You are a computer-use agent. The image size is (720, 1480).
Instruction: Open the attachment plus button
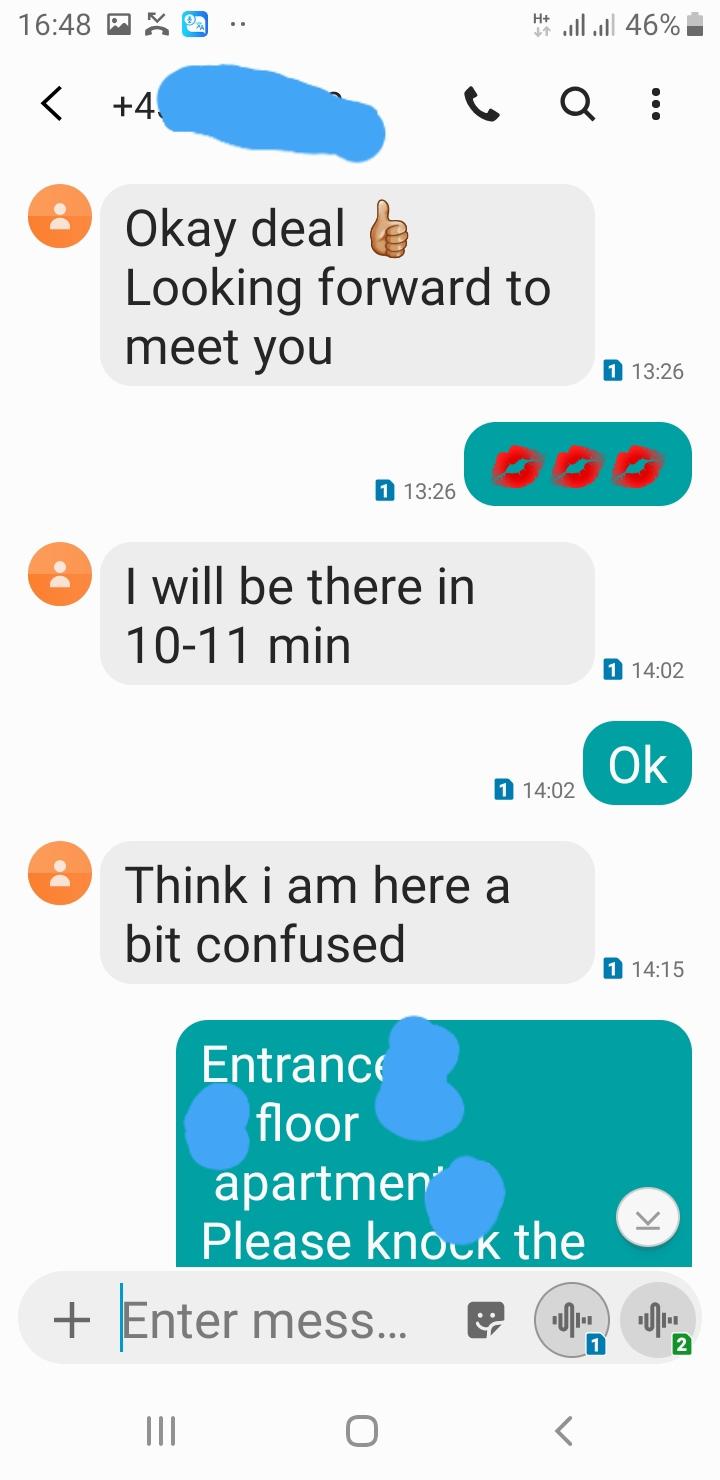[x=71, y=1320]
